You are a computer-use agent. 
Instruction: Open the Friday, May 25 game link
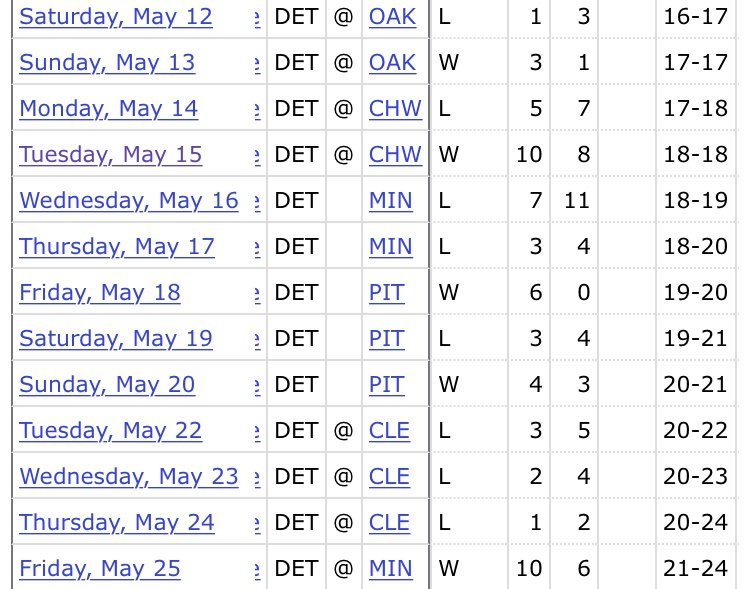(100, 569)
